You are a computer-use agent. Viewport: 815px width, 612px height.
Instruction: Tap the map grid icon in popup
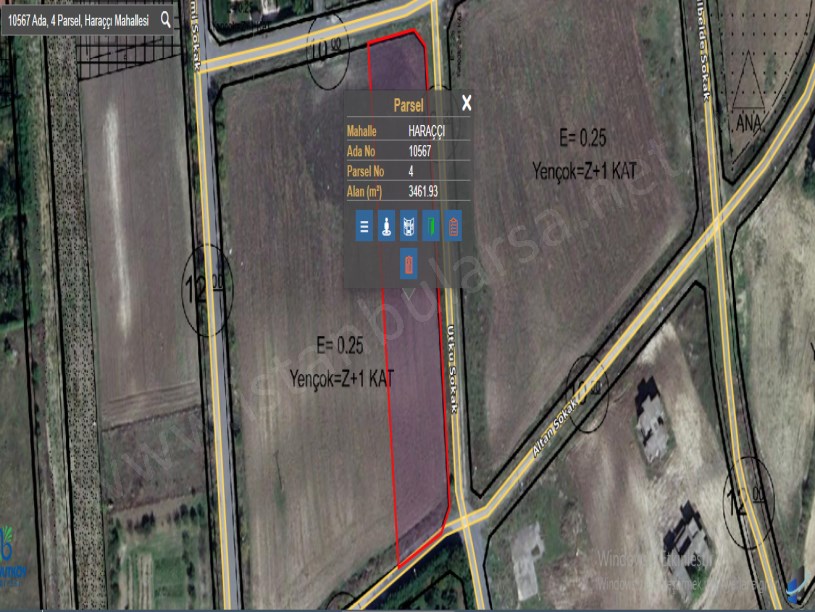click(408, 226)
